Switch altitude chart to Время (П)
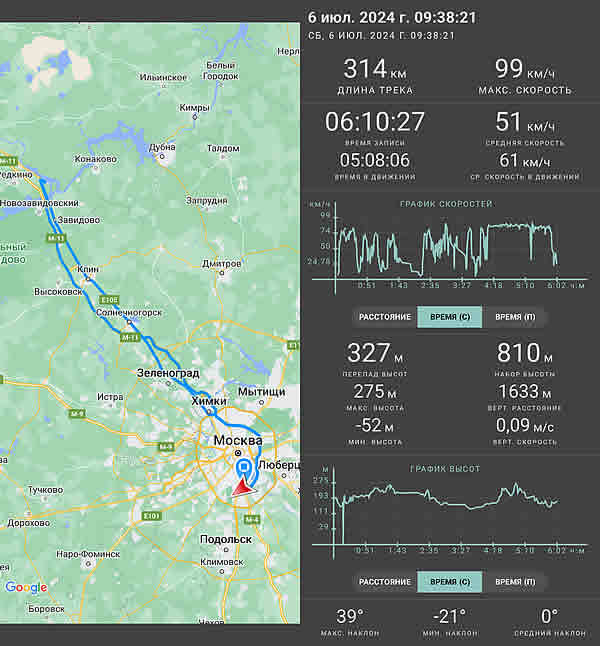The height and width of the screenshot is (646, 600). pyautogui.click(x=515, y=582)
